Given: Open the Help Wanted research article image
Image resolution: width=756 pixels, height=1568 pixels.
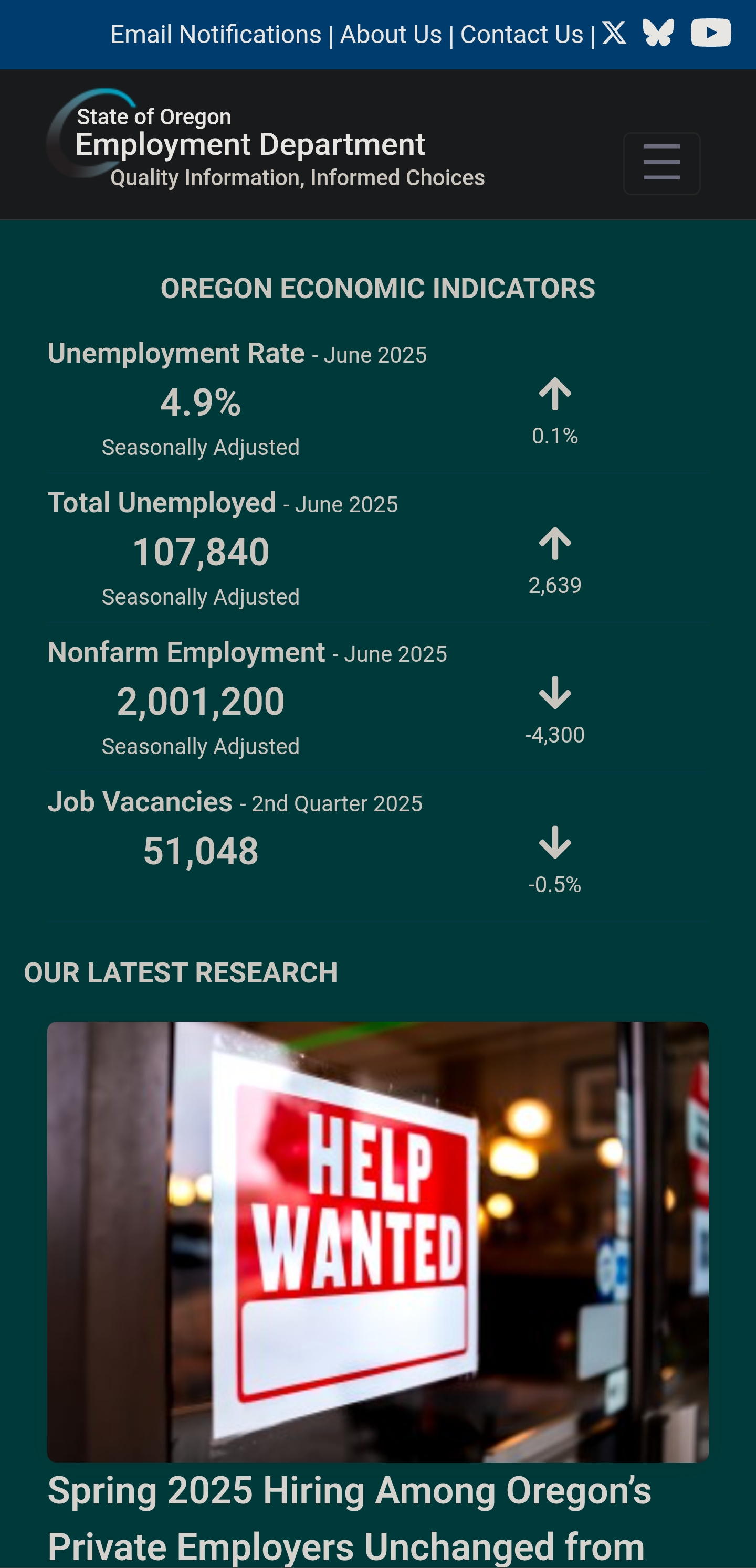Looking at the screenshot, I should (377, 1242).
